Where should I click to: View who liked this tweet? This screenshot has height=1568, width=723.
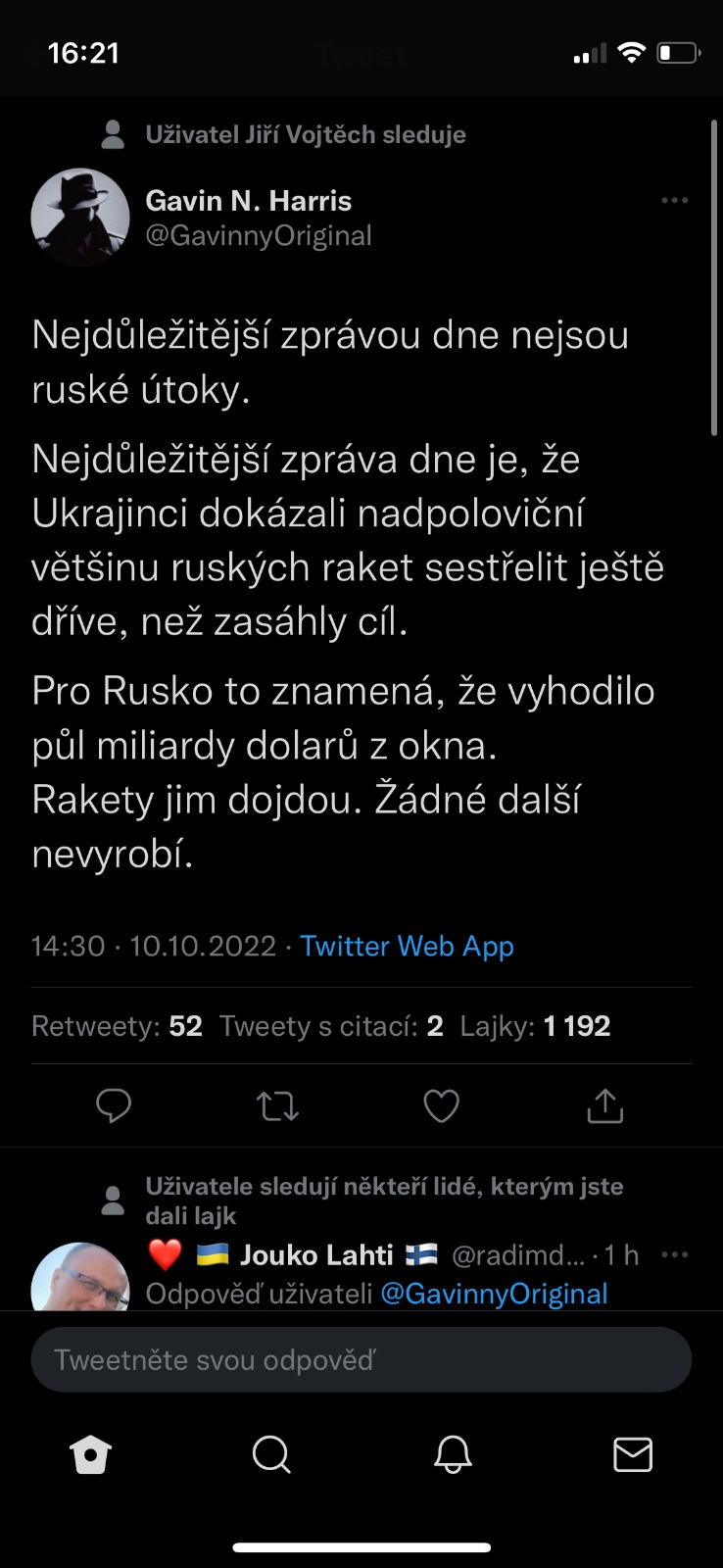(535, 1026)
